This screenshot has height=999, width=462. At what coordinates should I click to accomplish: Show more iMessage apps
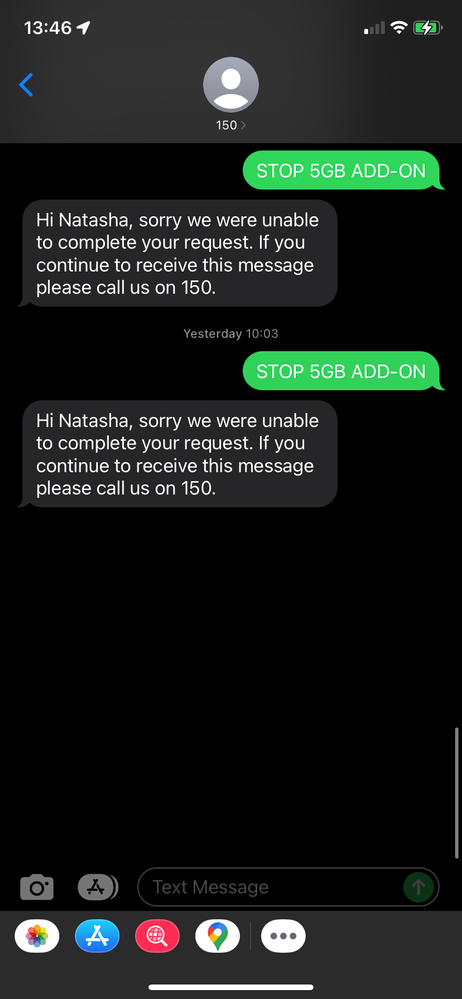pos(283,936)
